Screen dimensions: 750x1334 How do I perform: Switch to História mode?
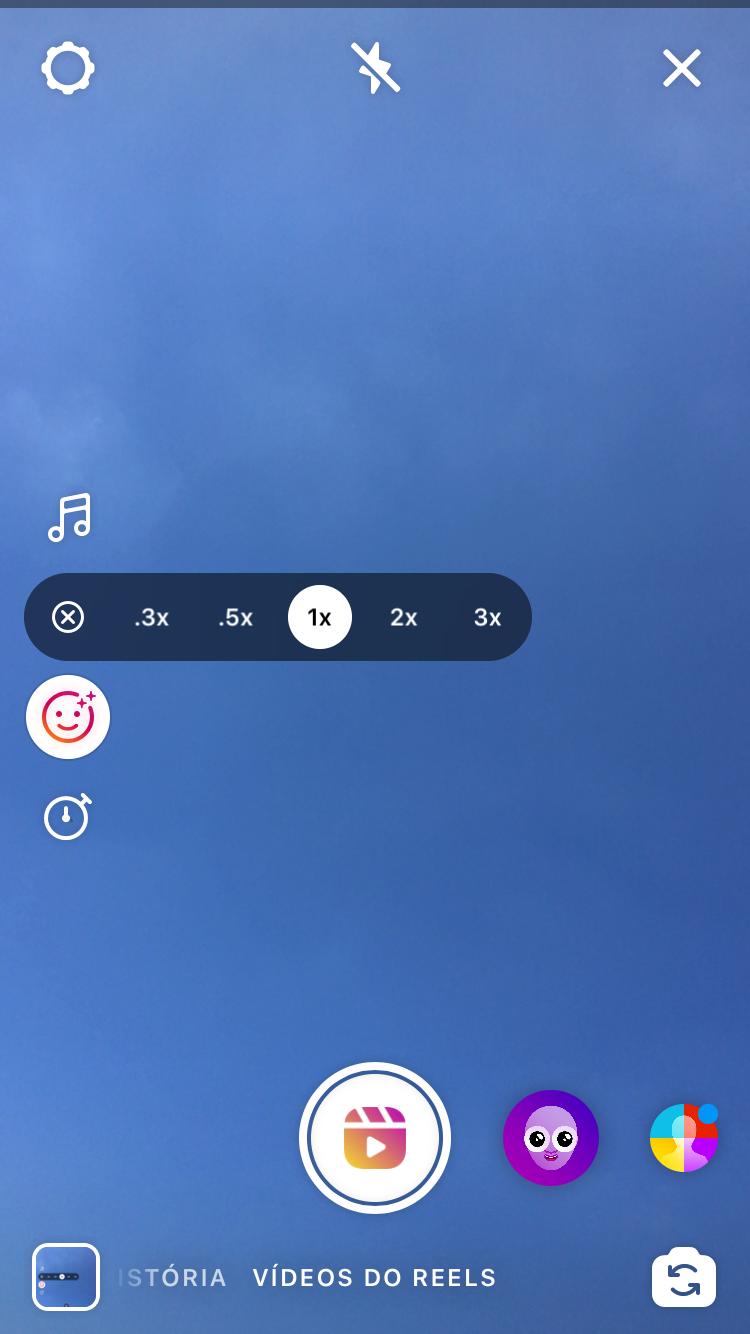click(x=172, y=1278)
